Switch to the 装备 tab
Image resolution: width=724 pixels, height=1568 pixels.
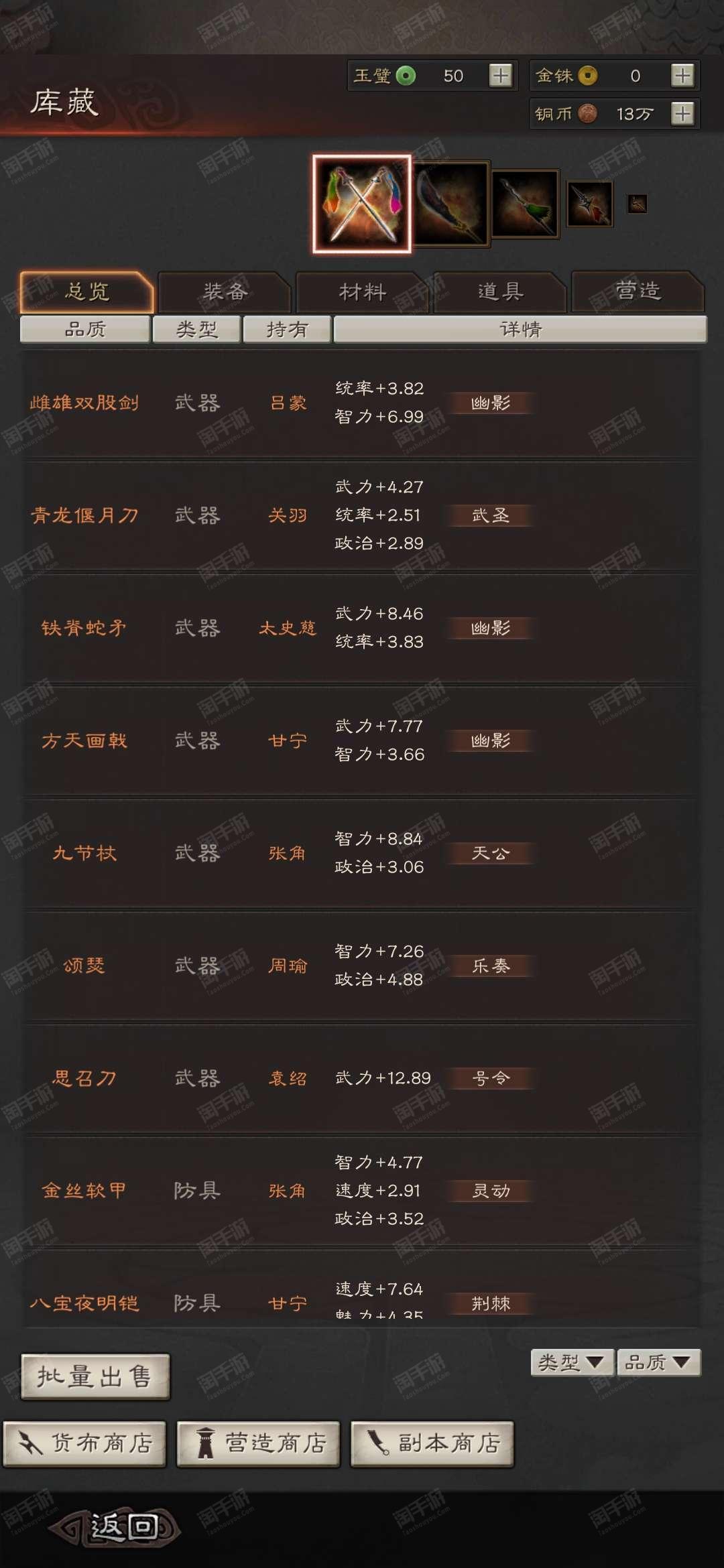click(x=225, y=291)
